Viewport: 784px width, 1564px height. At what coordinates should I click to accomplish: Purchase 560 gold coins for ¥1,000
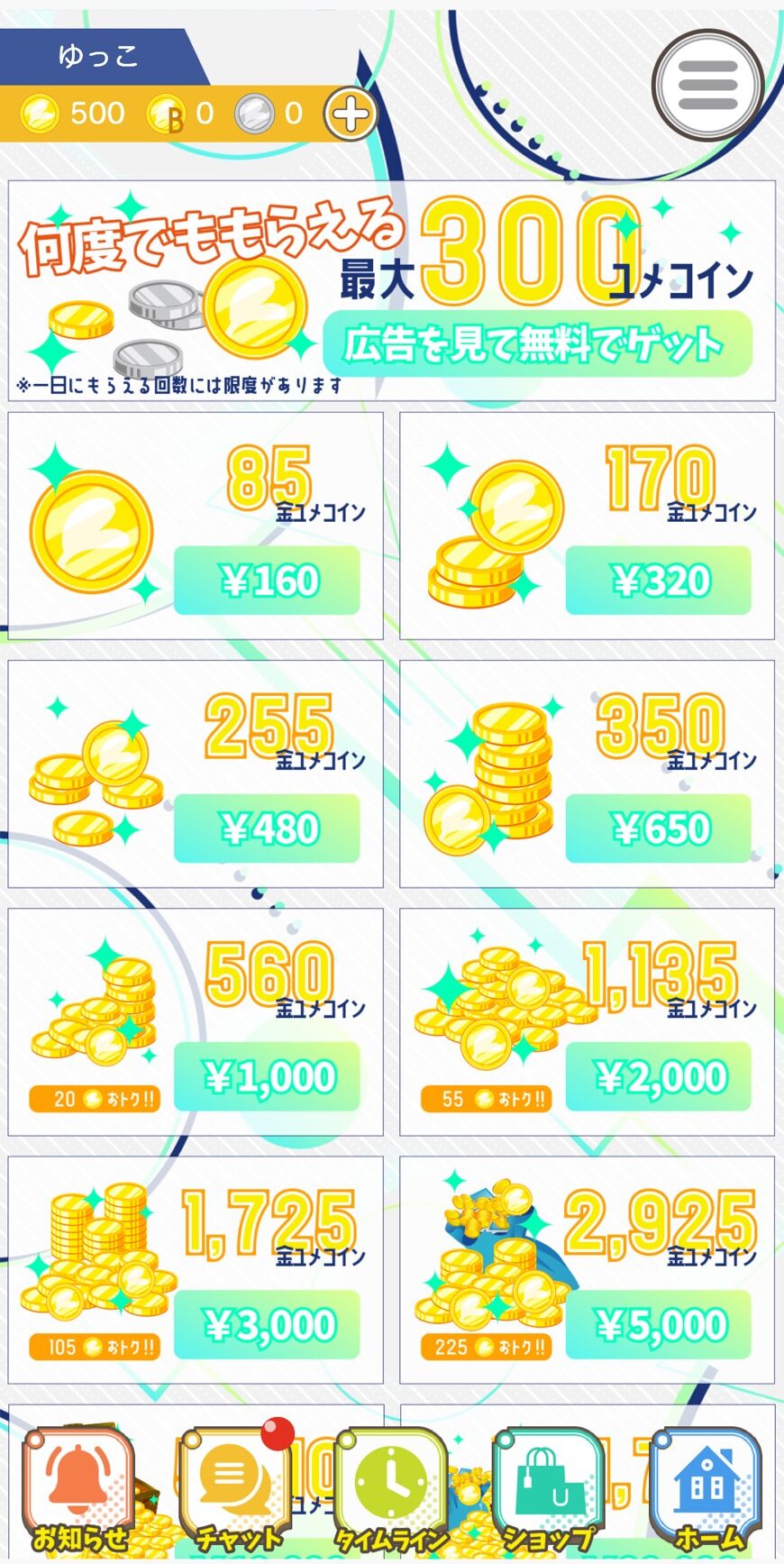(x=267, y=1076)
